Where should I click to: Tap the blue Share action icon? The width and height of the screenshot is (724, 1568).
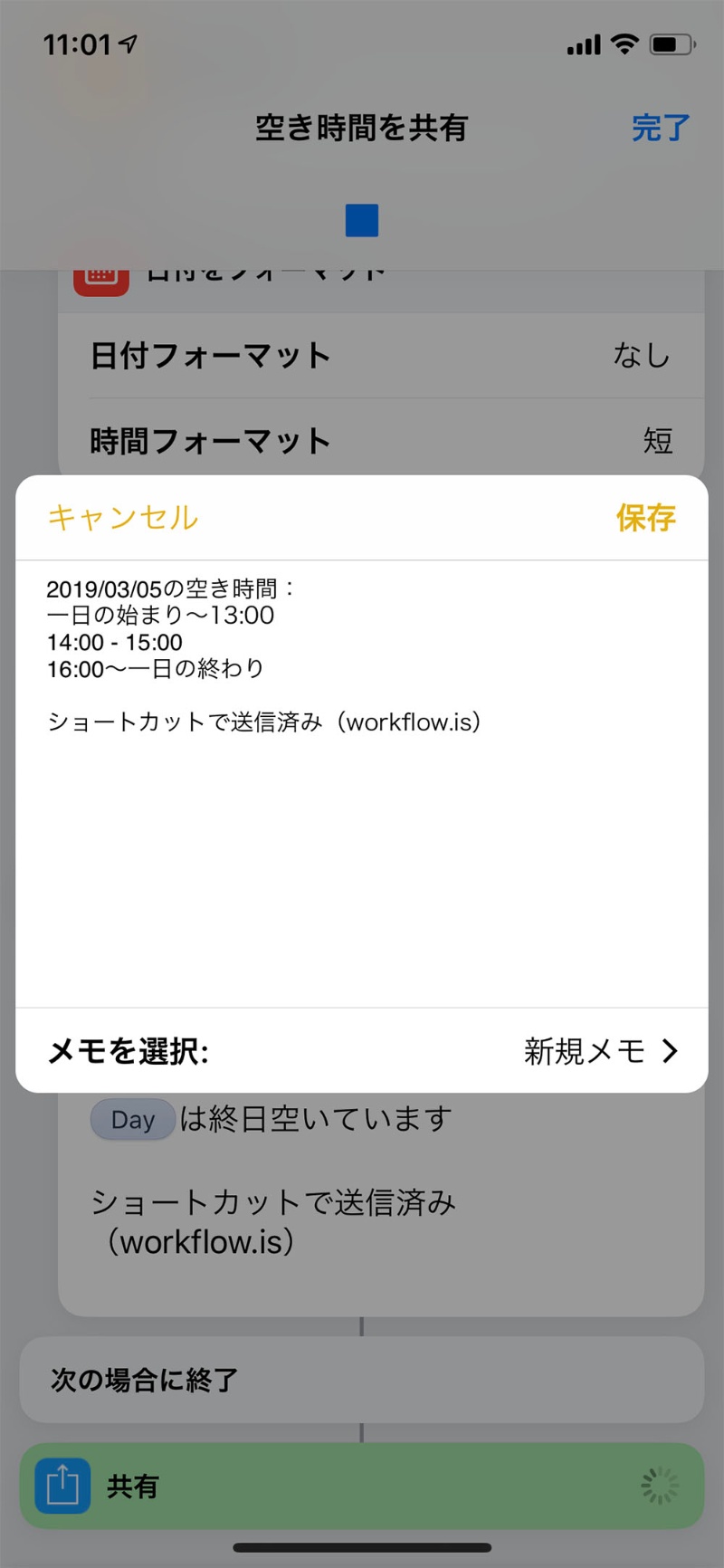point(63,1486)
